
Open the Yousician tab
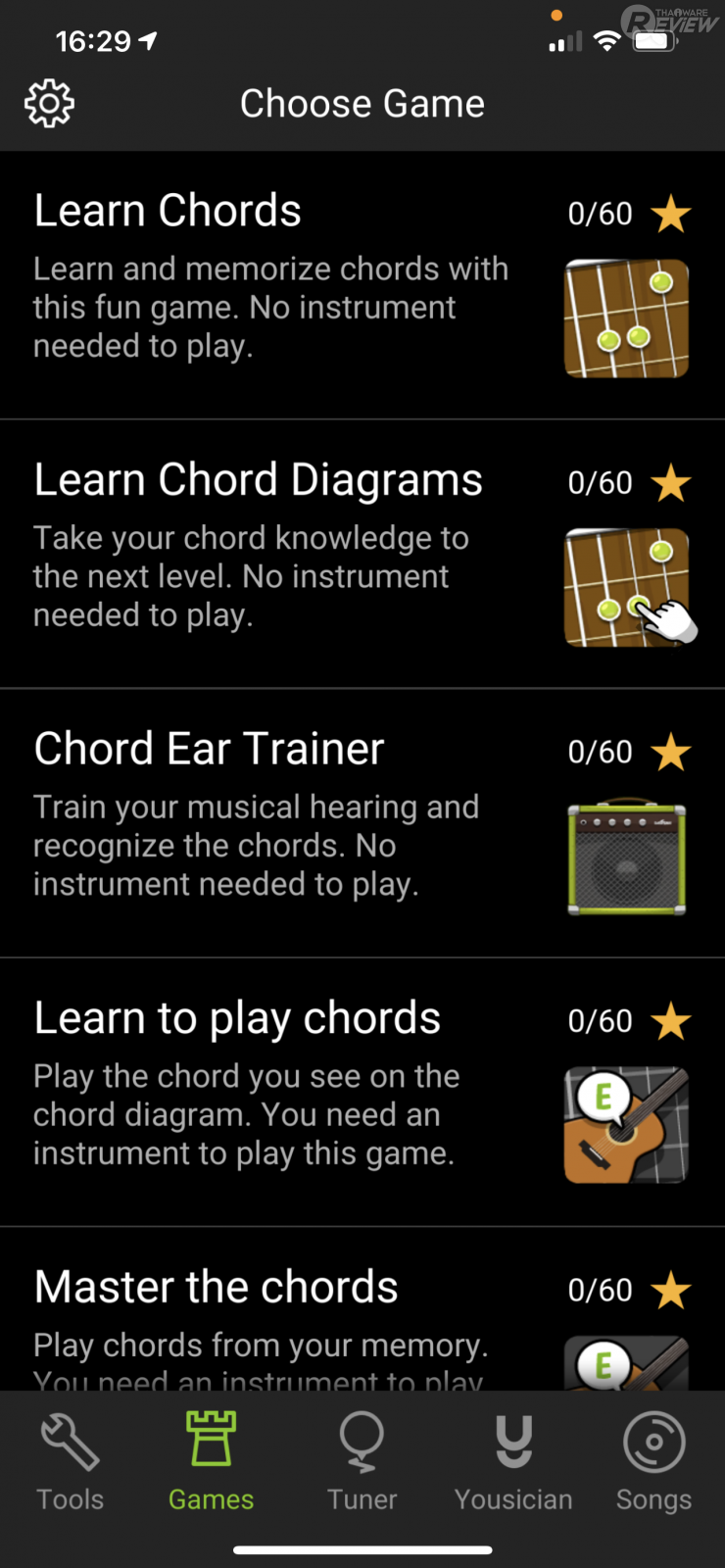[x=512, y=1462]
